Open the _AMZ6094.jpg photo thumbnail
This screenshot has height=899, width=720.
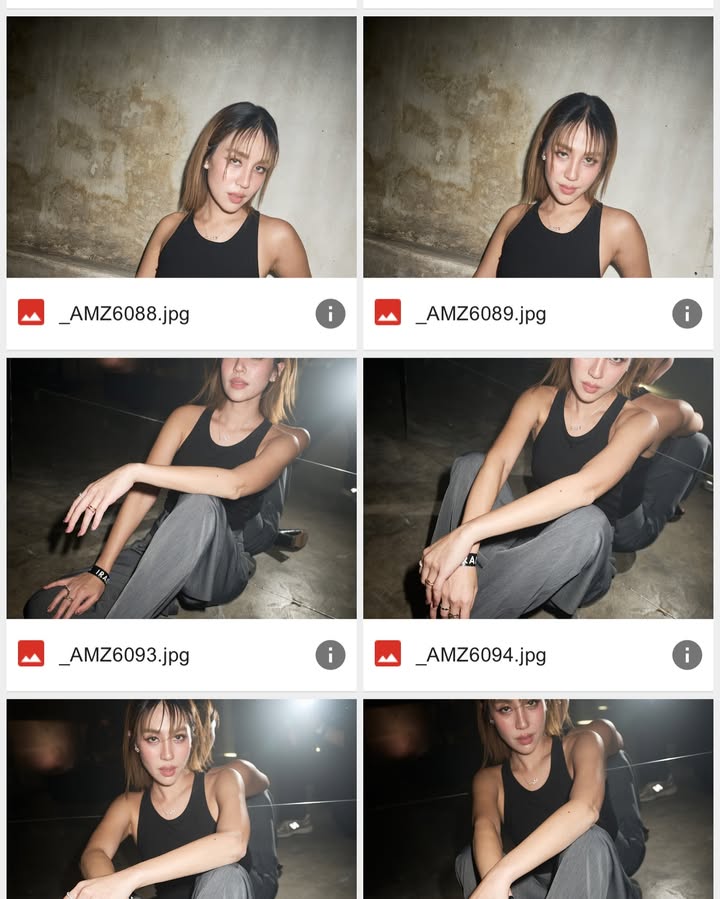(538, 488)
